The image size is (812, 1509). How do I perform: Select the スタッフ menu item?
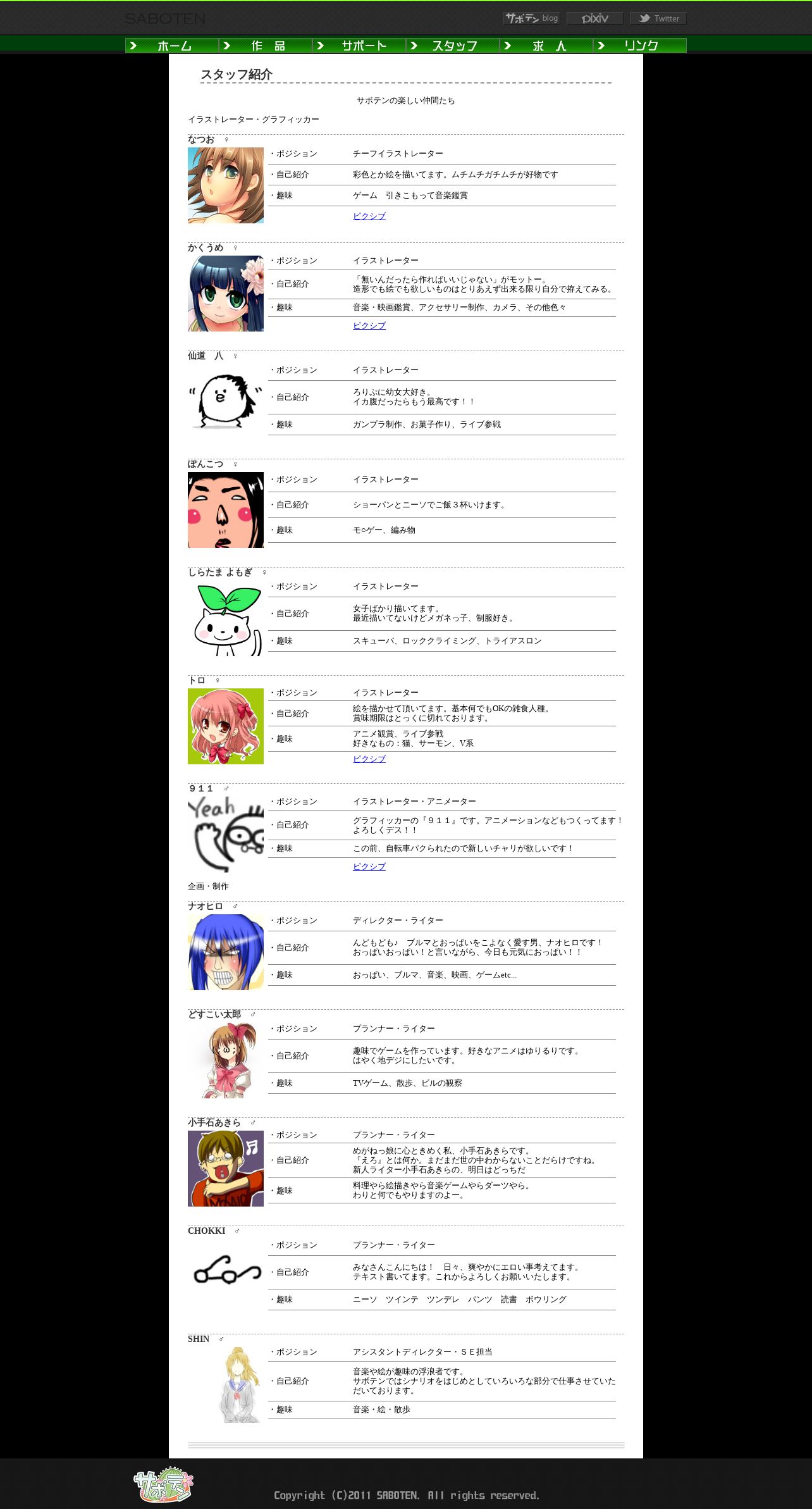453,46
